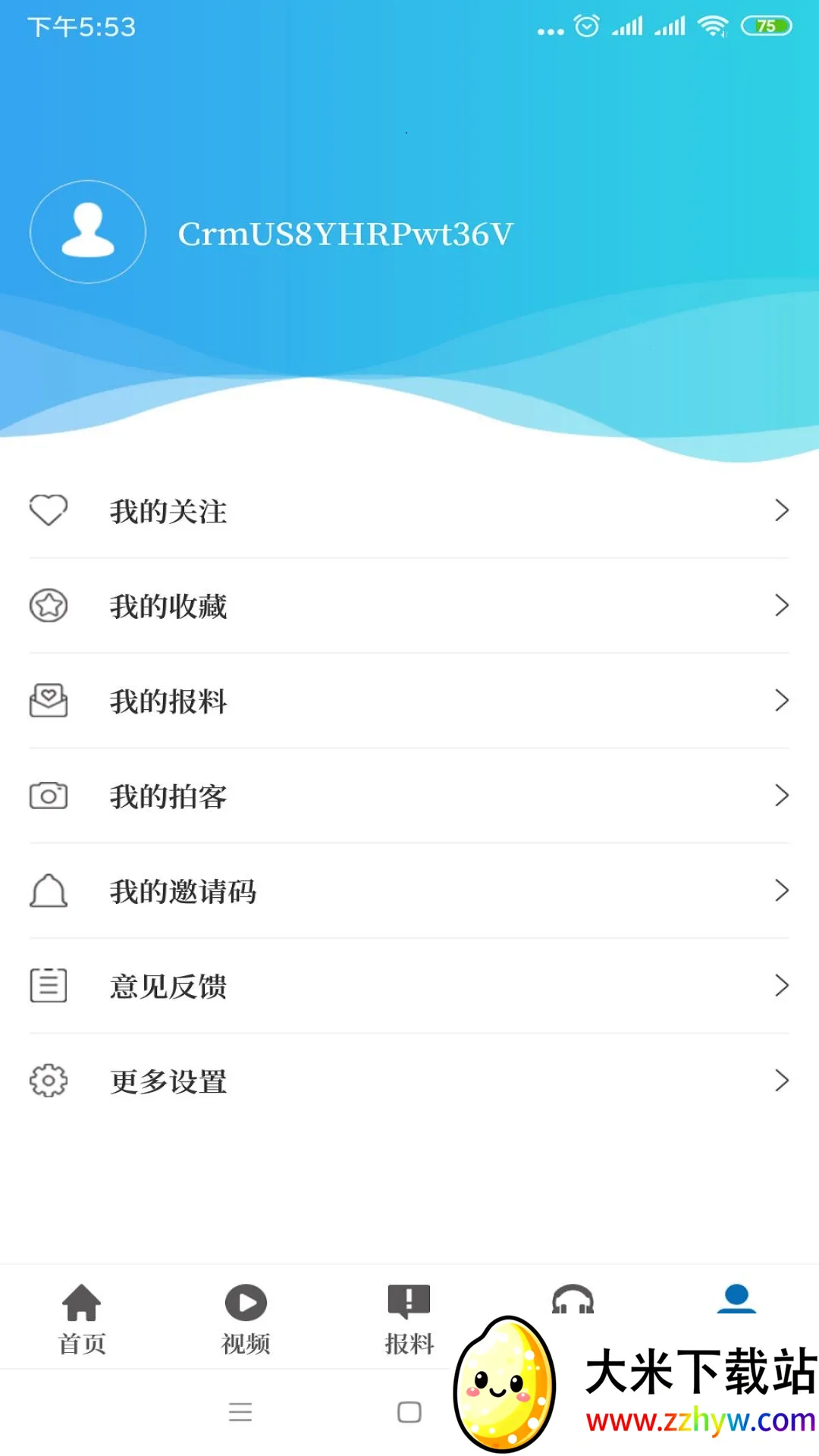Open the heart icon for 我的关注
Viewport: 819px width, 1456px height.
49,511
